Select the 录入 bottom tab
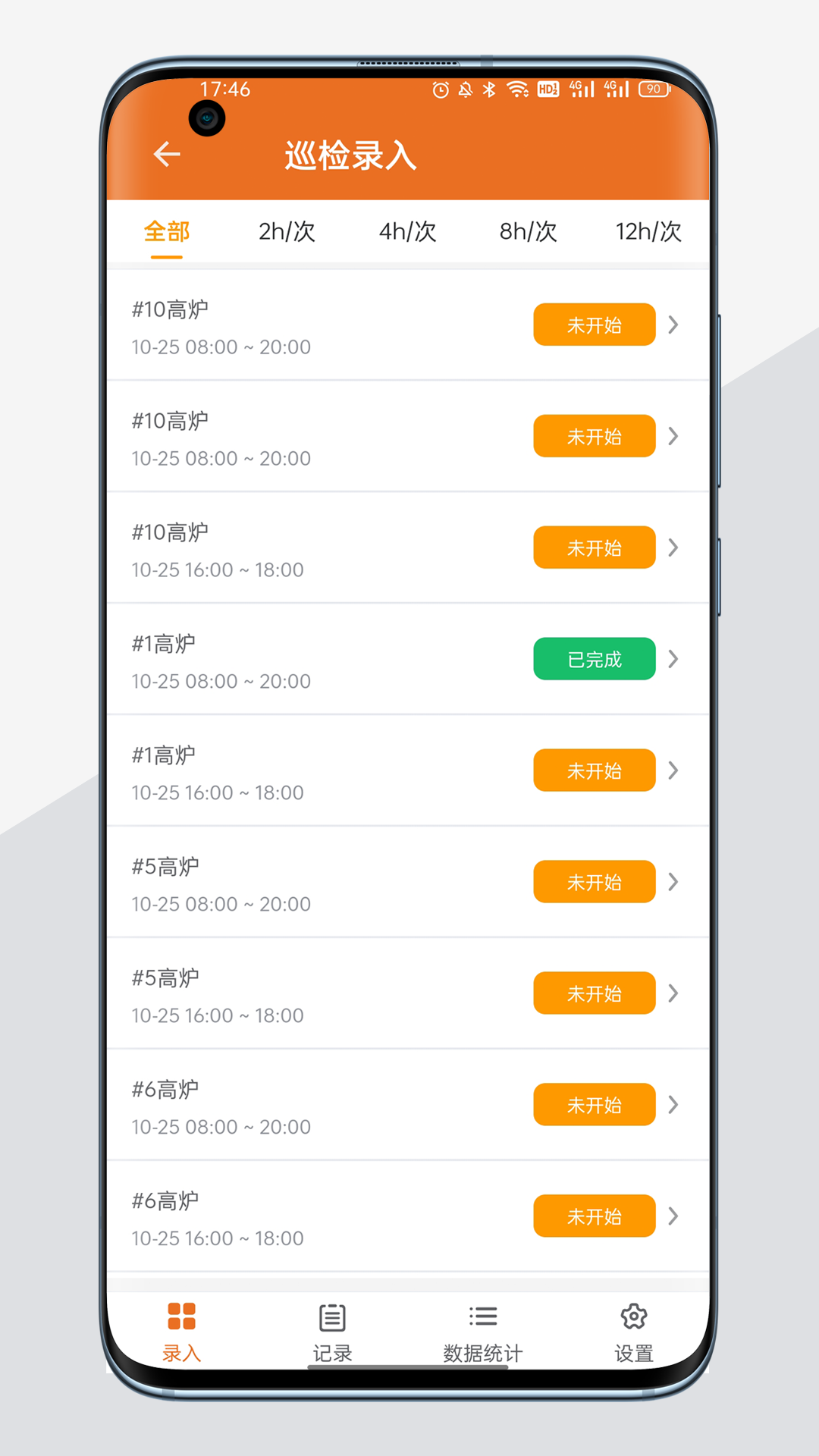Viewport: 819px width, 1456px height. [x=182, y=1333]
